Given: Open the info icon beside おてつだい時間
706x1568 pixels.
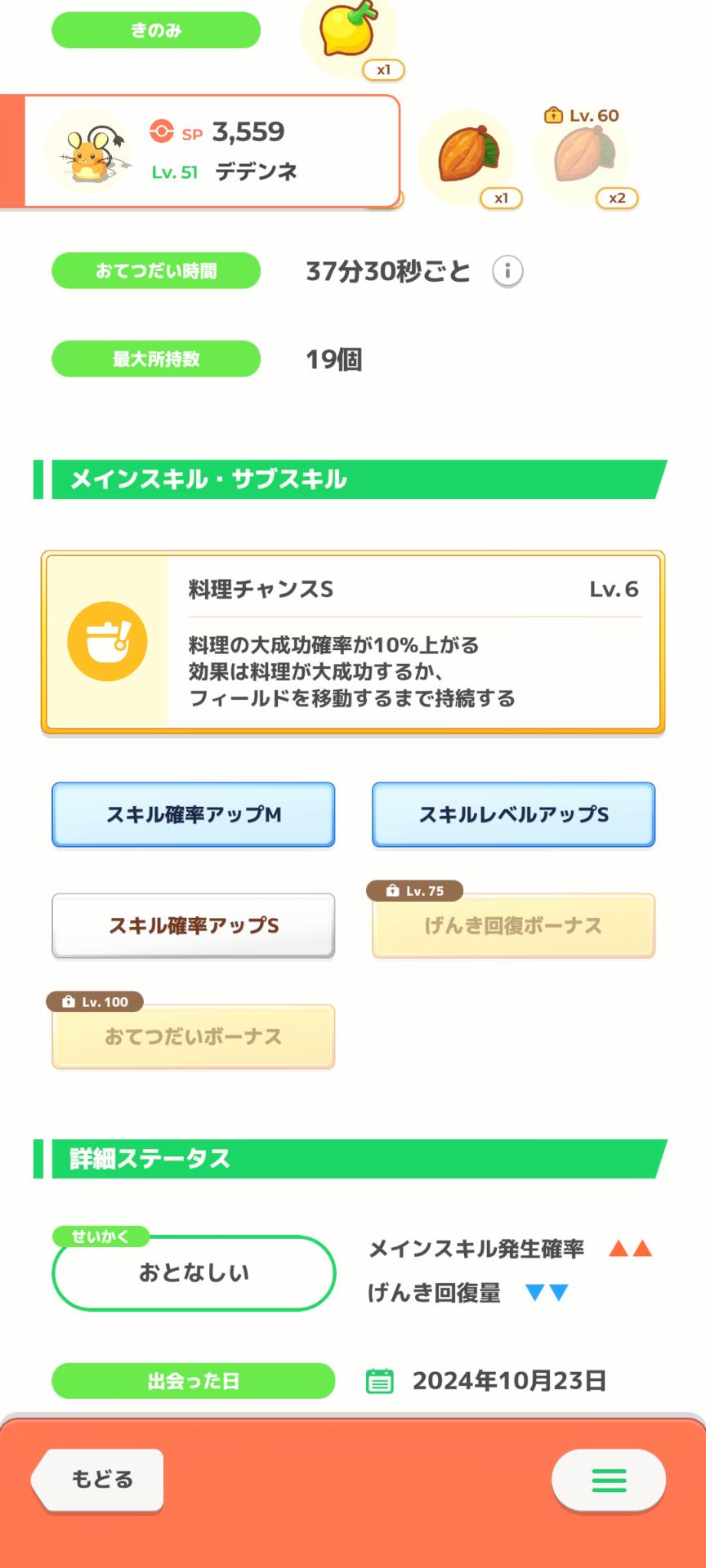Looking at the screenshot, I should click(x=507, y=271).
